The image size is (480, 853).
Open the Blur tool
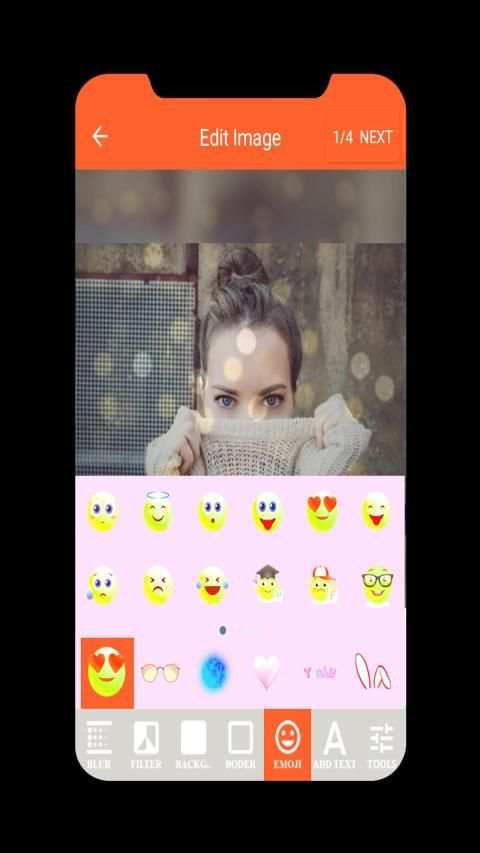99,744
